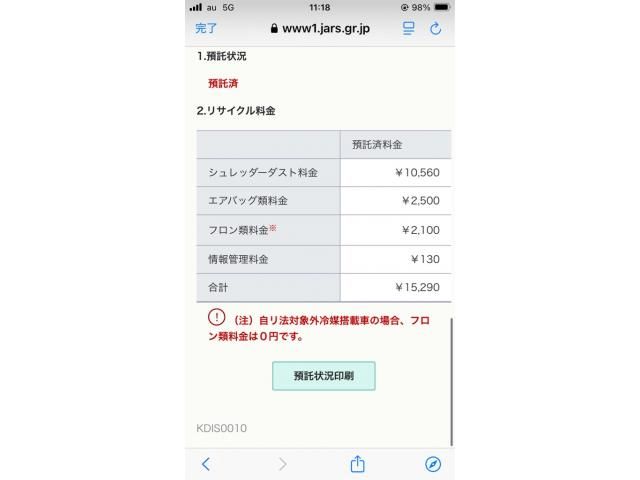Tap the 預託状況印刷 print button
The image size is (640, 480).
tap(323, 376)
